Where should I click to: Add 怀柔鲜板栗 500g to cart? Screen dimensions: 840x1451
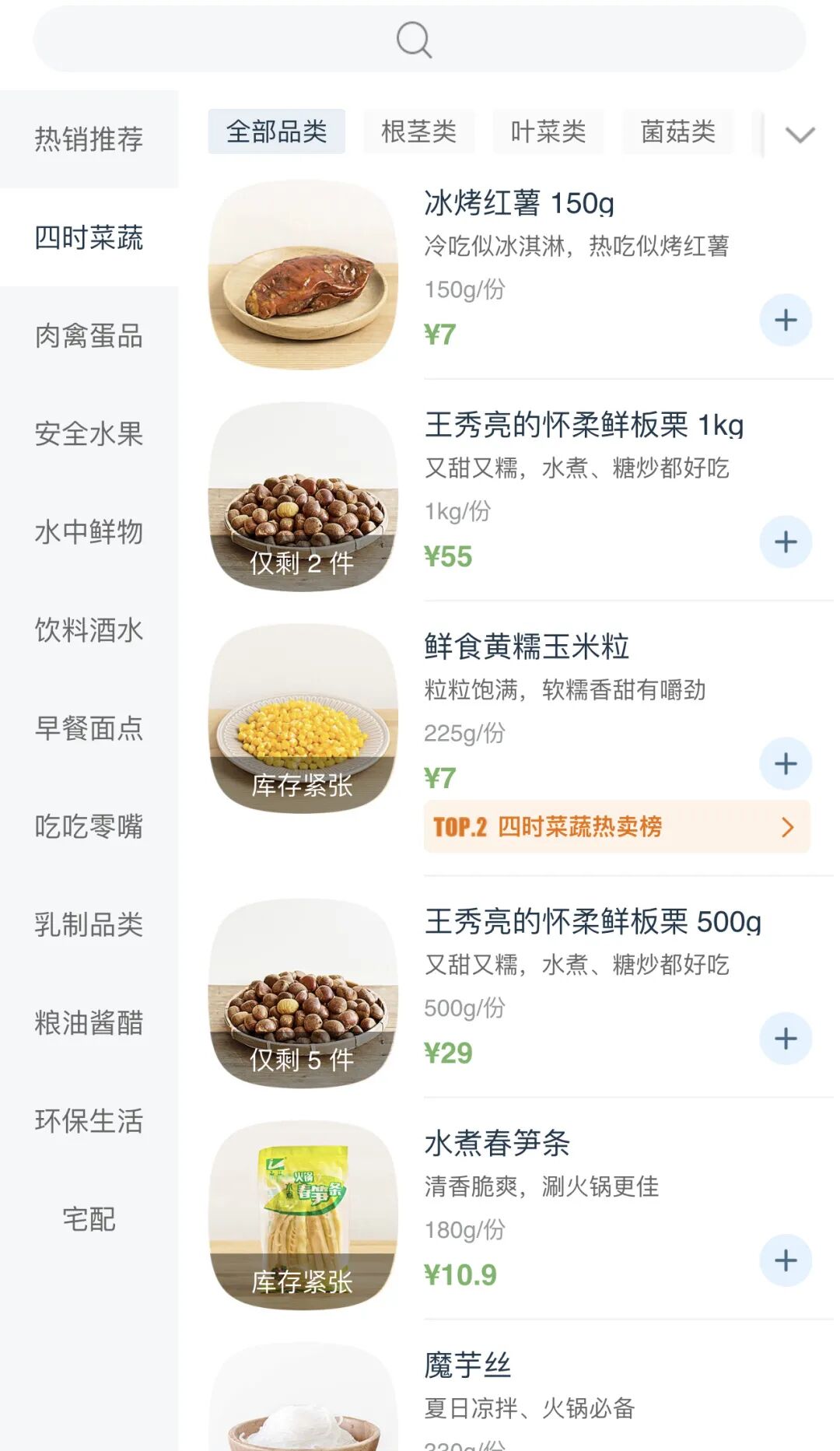click(786, 1039)
